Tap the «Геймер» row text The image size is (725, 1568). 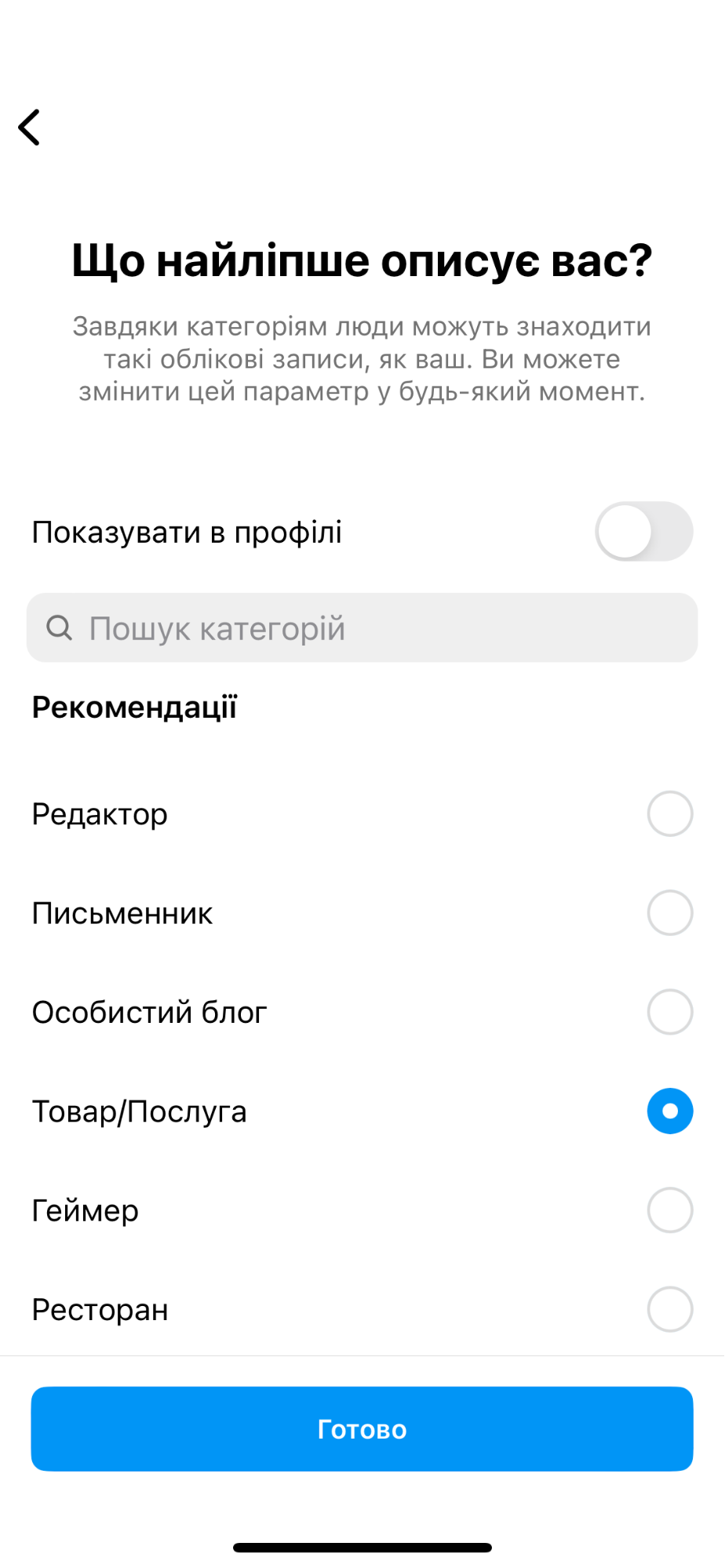pyautogui.click(x=85, y=1210)
